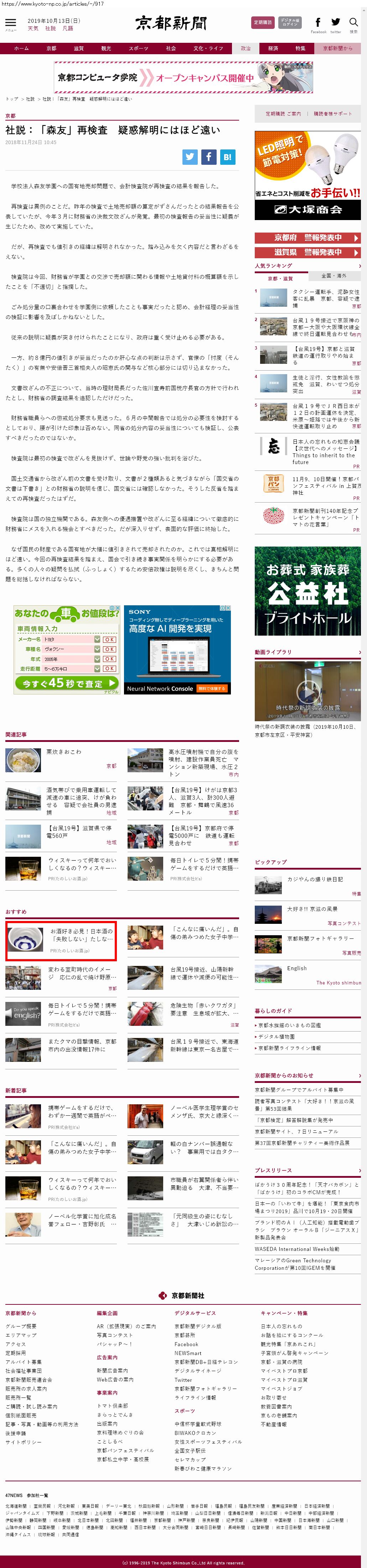Open the search icon in the header
367x1568 pixels.
click(353, 24)
